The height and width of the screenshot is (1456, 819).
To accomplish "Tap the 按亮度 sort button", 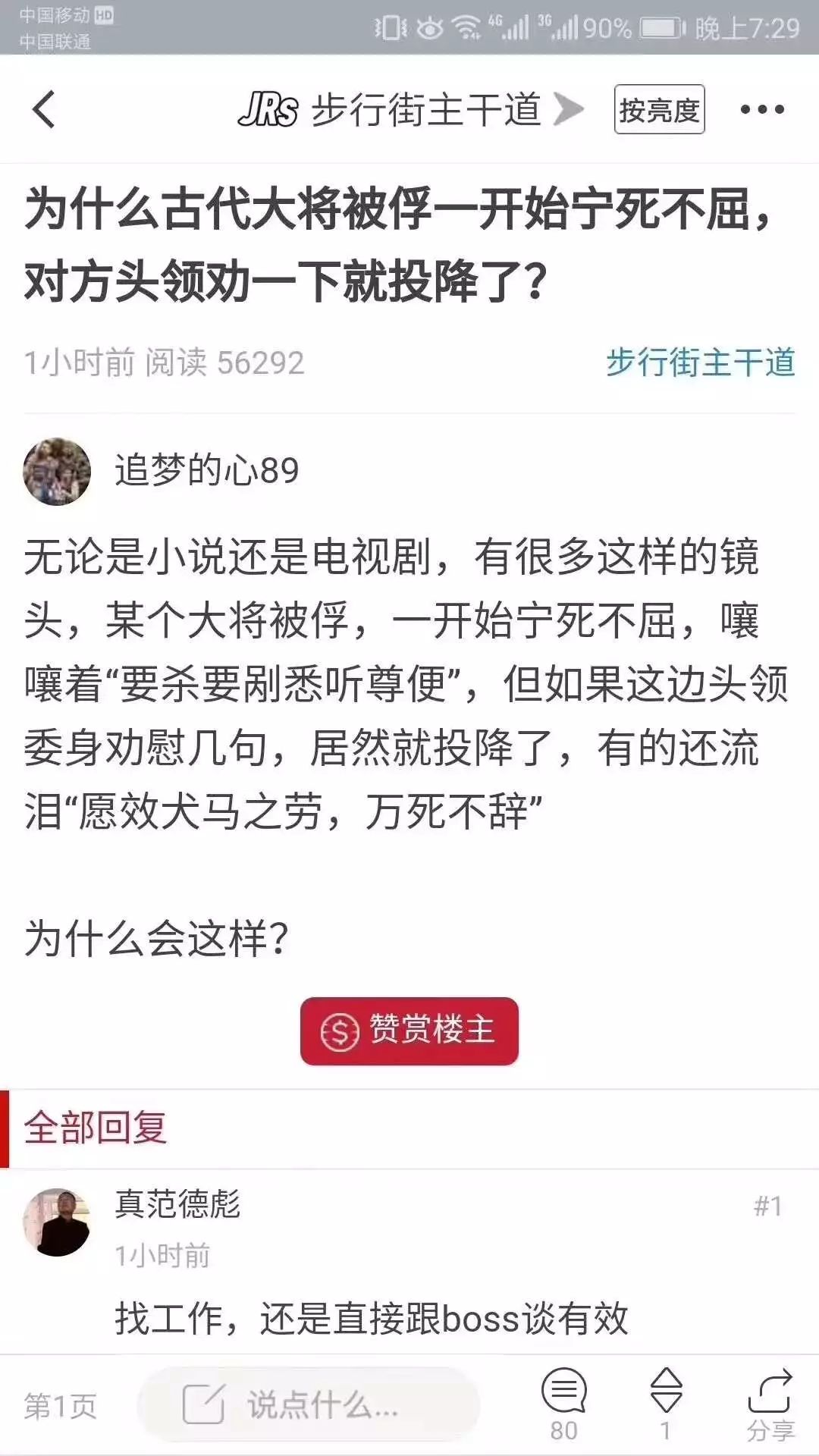I will click(659, 110).
